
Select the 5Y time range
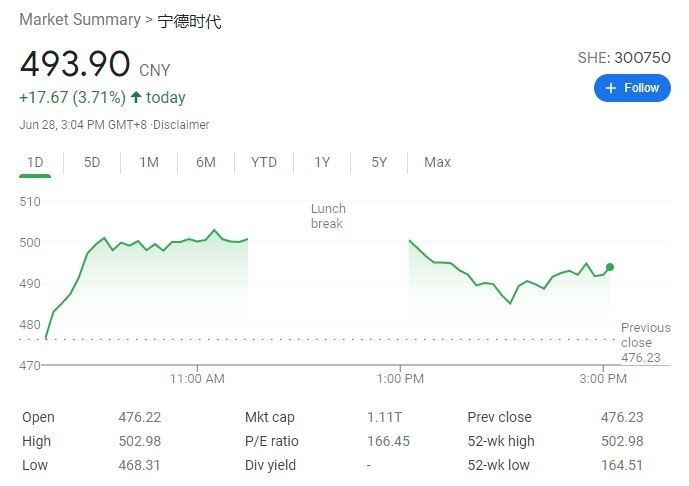tap(379, 162)
